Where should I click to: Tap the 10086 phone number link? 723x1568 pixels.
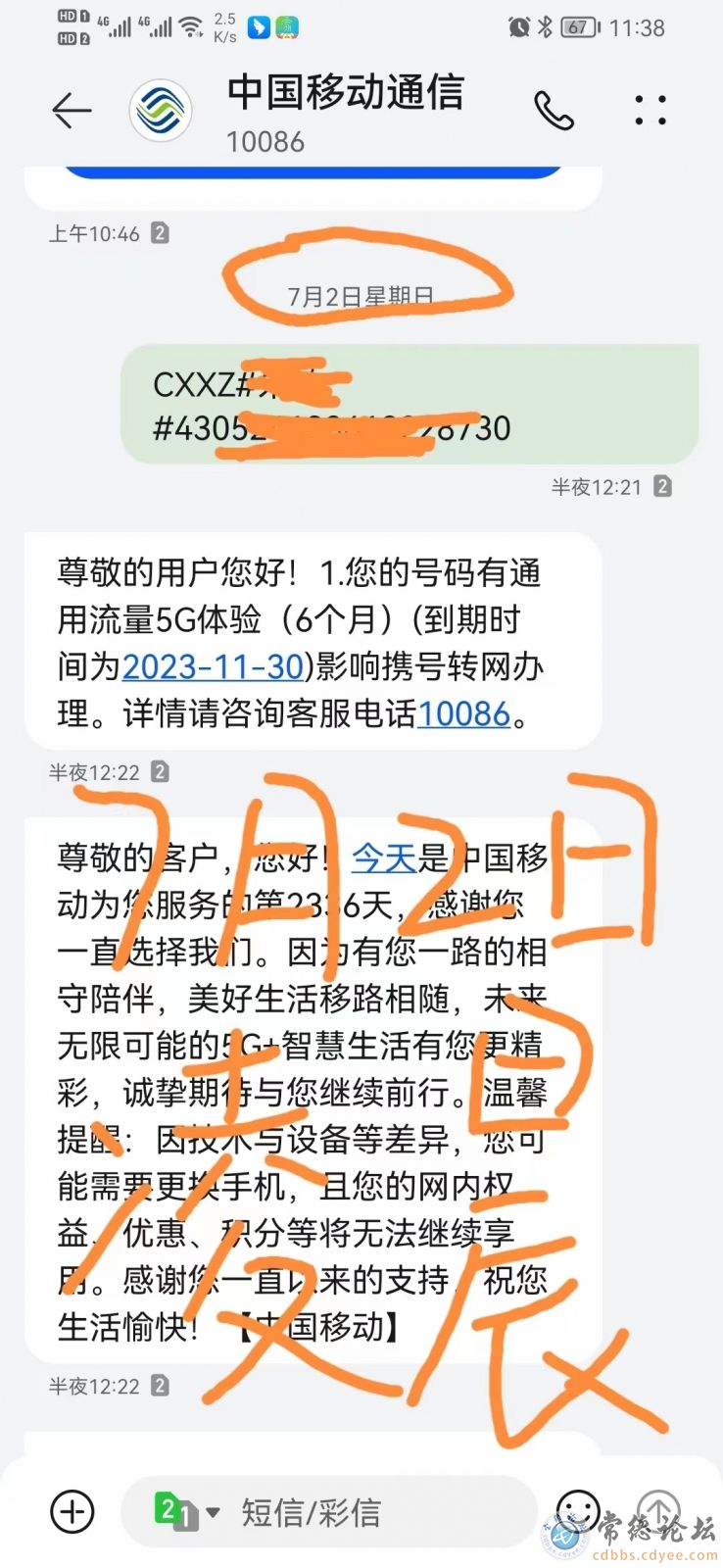click(x=463, y=714)
